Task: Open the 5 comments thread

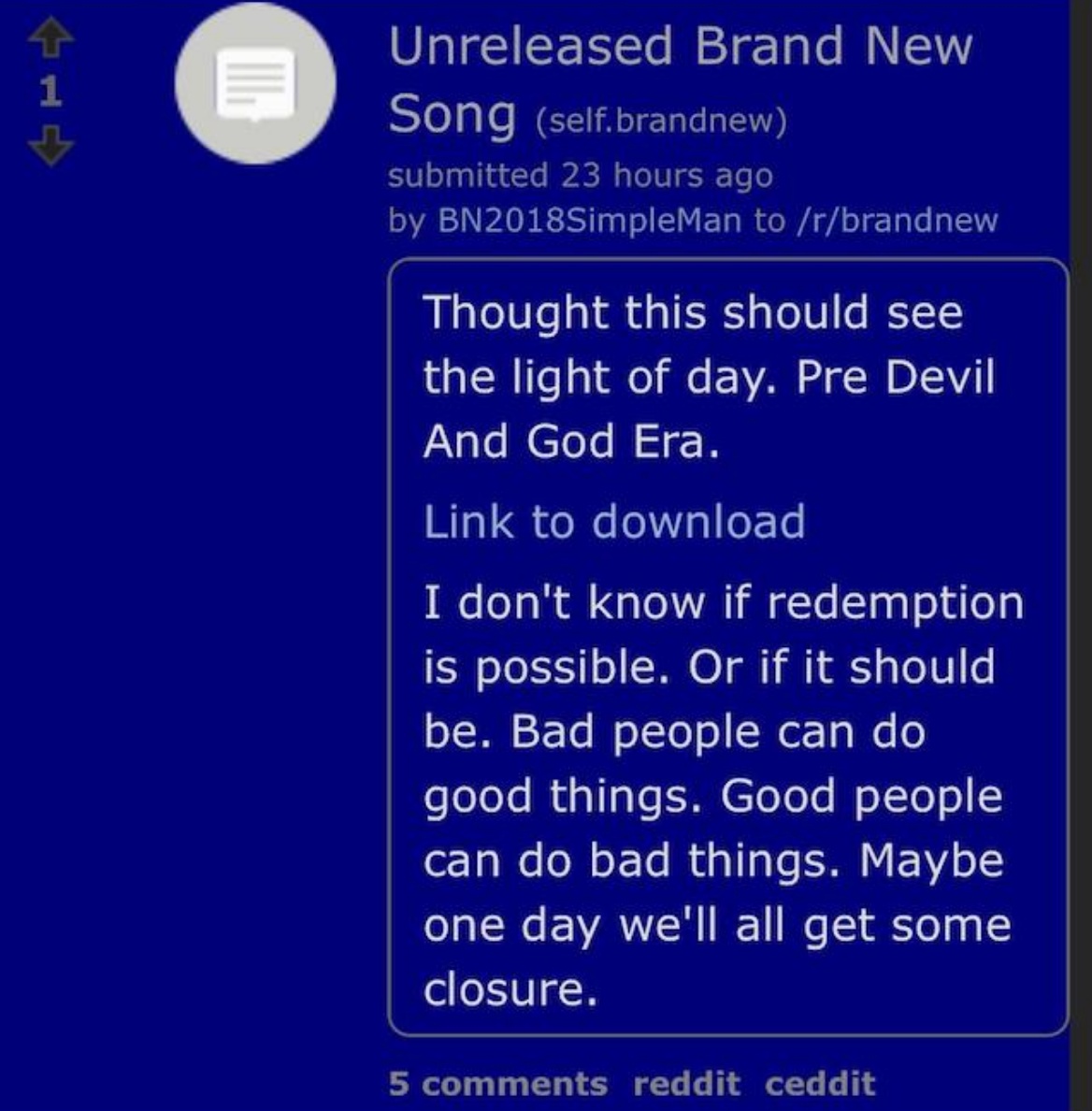Action: pos(497,1084)
